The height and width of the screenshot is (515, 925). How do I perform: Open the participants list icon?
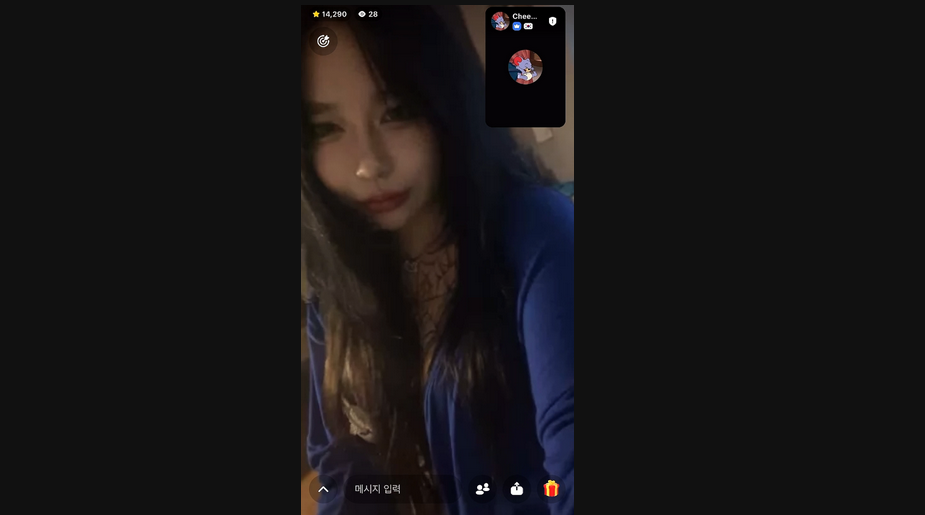pos(482,489)
